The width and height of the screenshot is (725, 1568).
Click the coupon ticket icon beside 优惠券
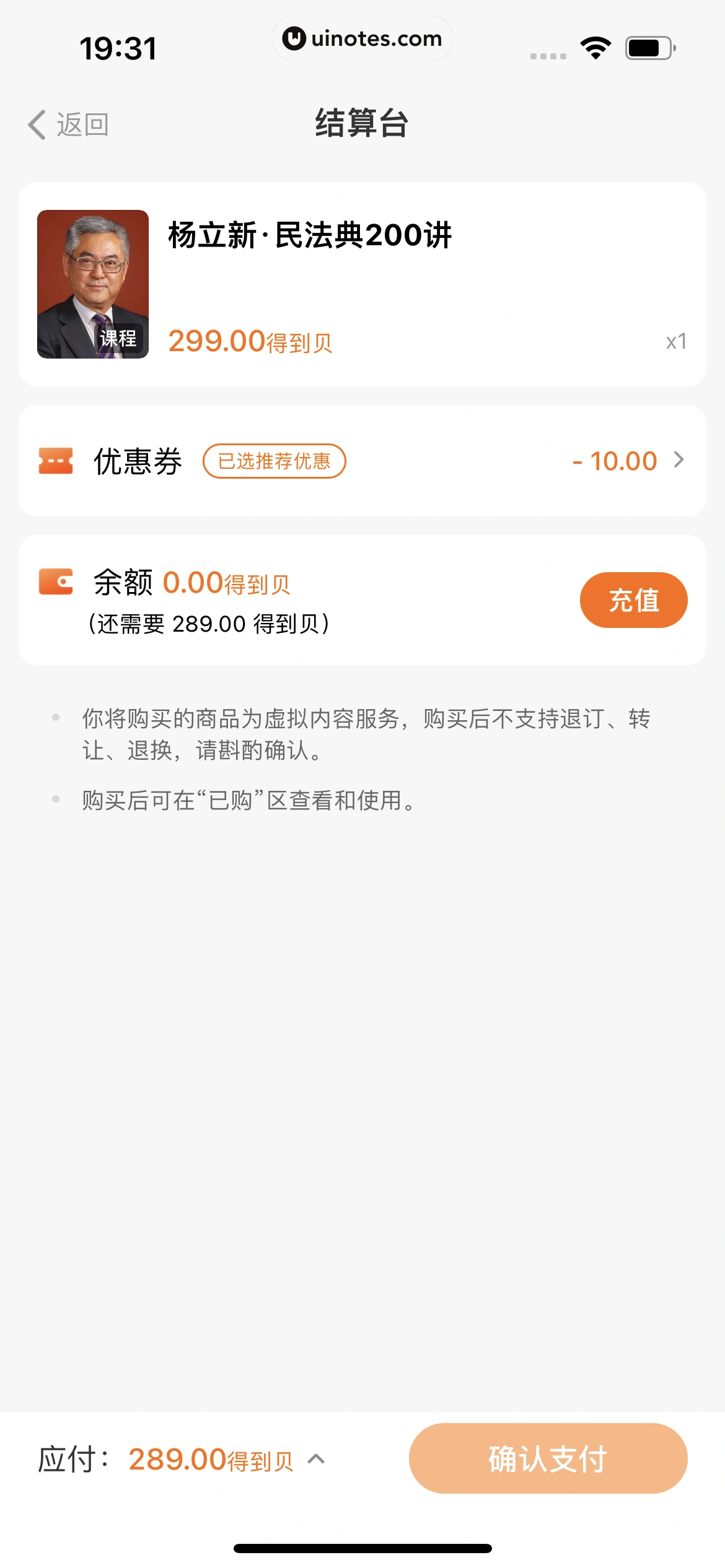coord(55,460)
